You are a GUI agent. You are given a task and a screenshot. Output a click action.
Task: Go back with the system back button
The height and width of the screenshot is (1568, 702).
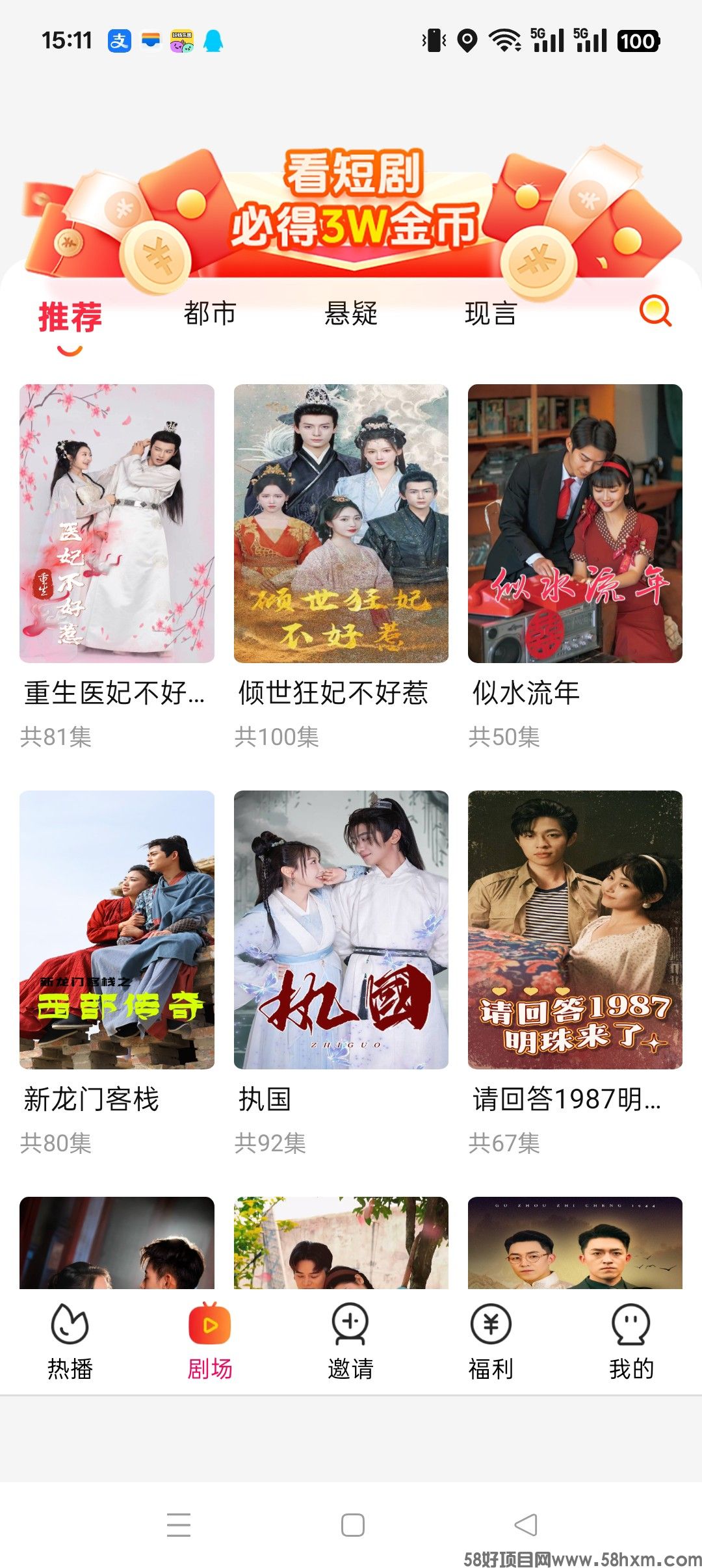pyautogui.click(x=525, y=1524)
